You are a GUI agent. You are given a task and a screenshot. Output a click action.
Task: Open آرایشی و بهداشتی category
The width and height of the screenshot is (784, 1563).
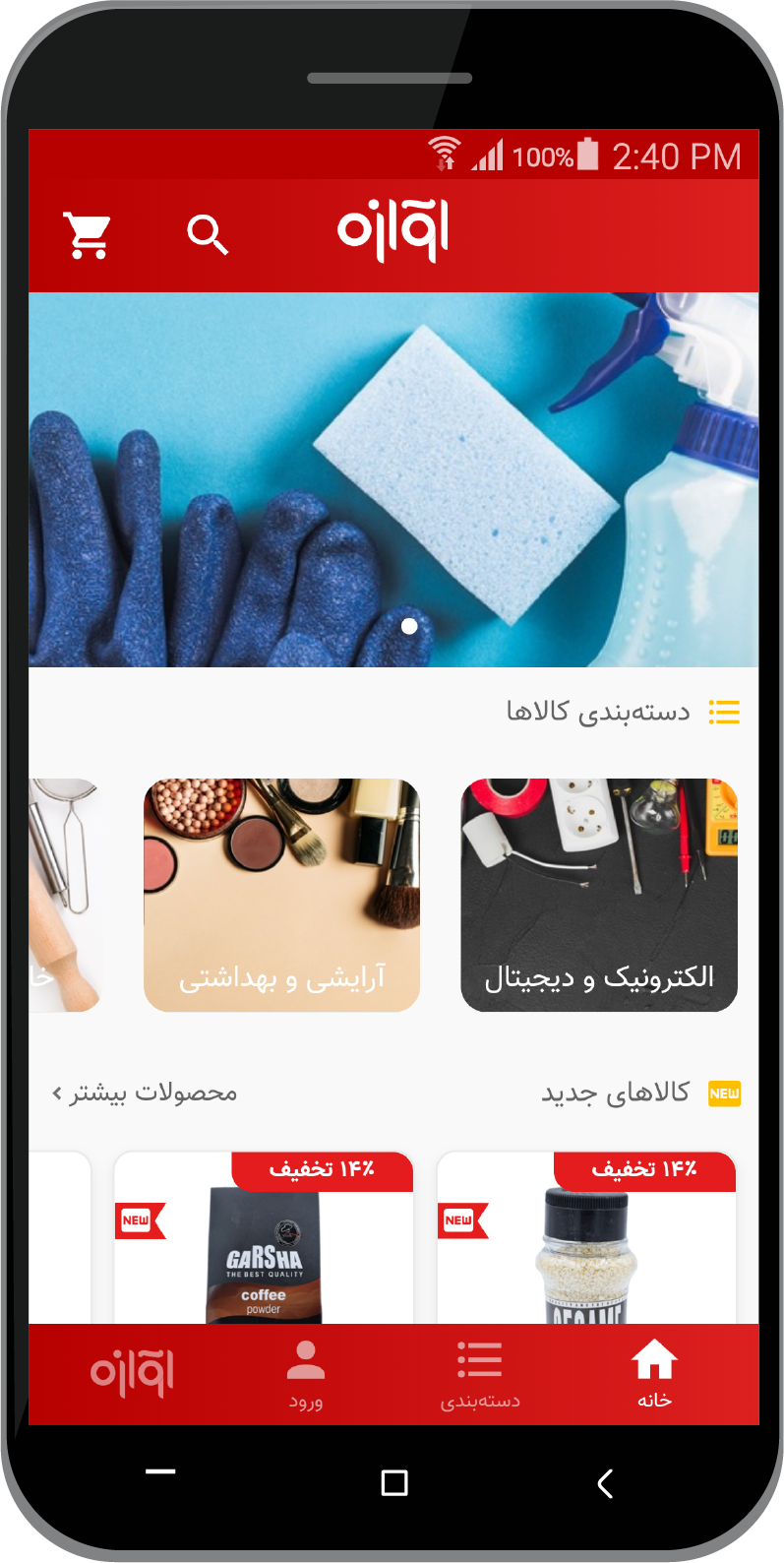(282, 894)
